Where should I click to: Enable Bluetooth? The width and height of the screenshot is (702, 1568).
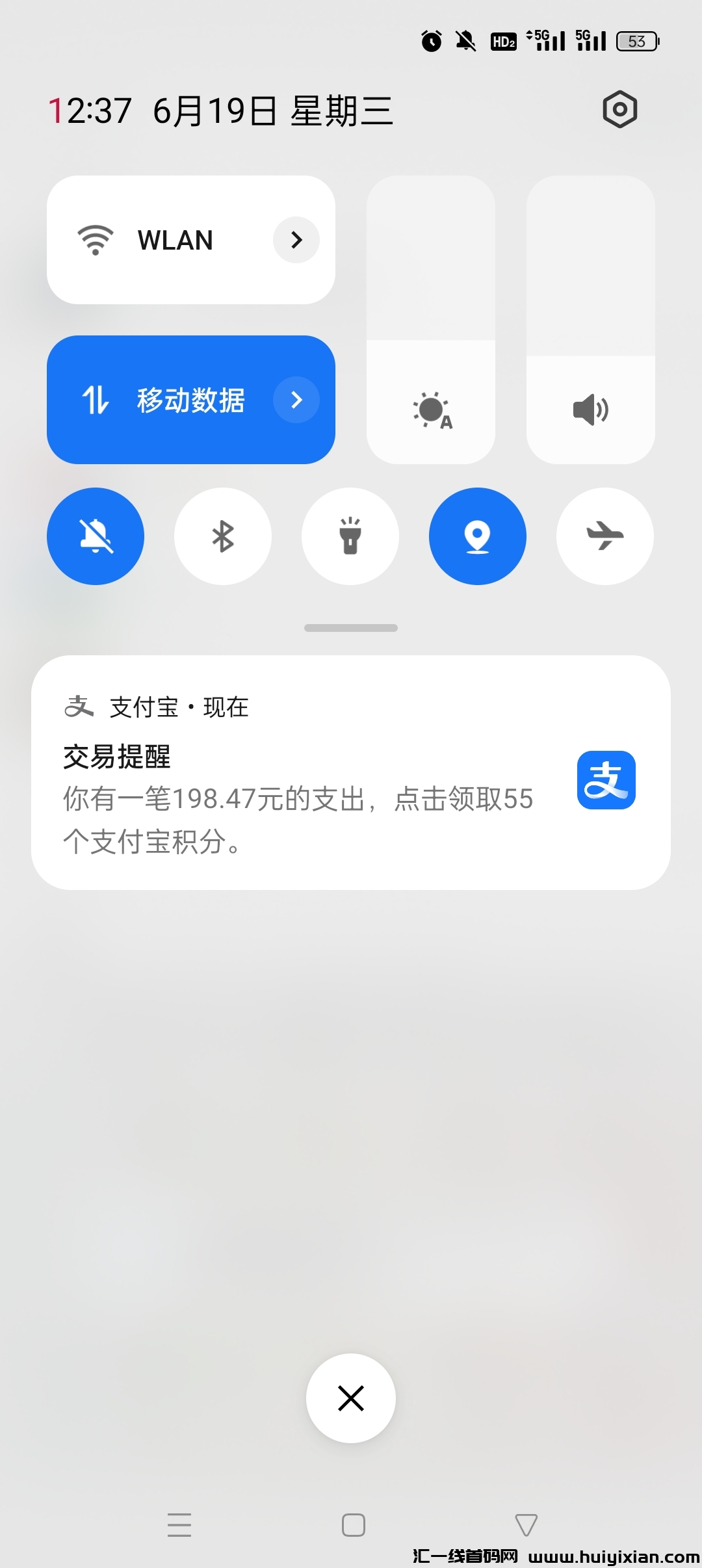pyautogui.click(x=222, y=536)
